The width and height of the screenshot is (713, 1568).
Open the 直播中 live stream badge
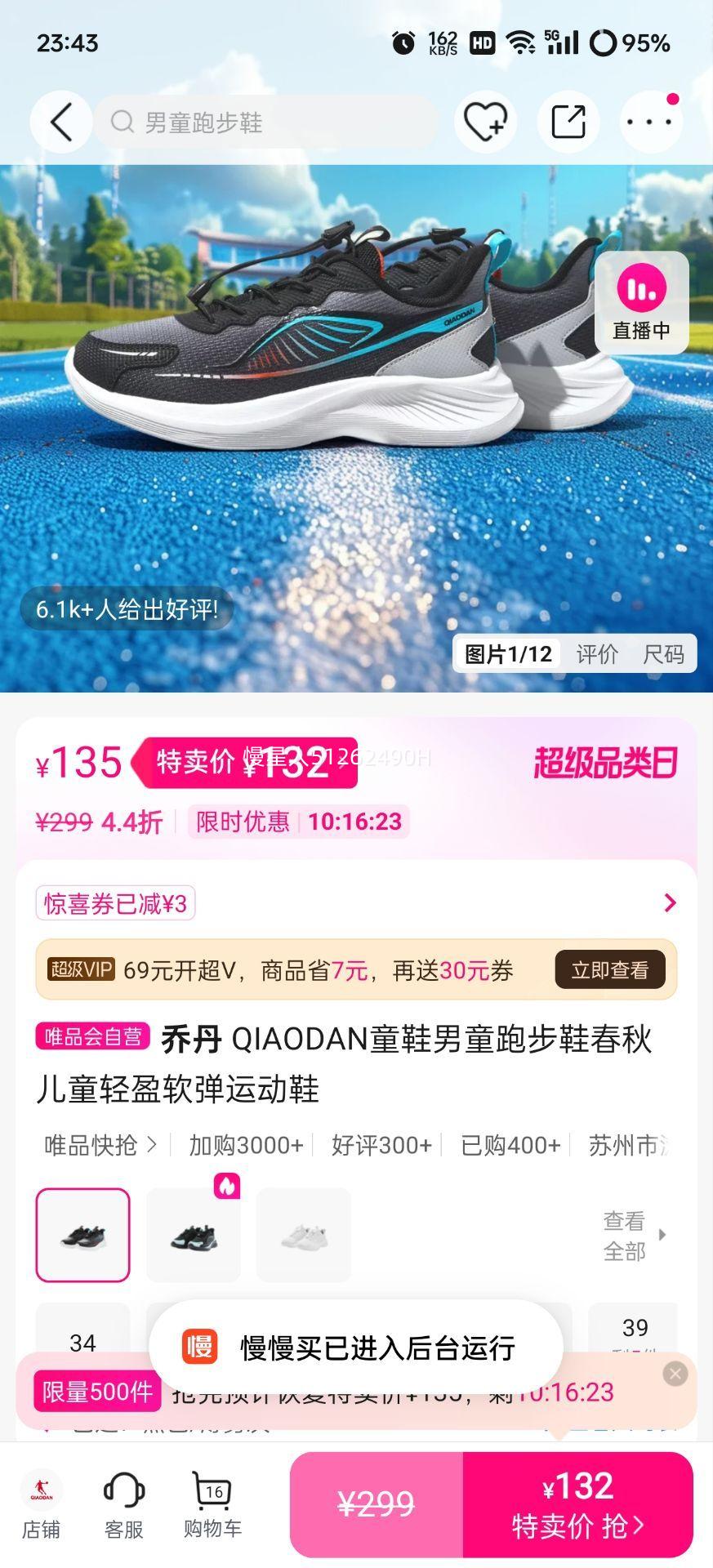point(642,301)
